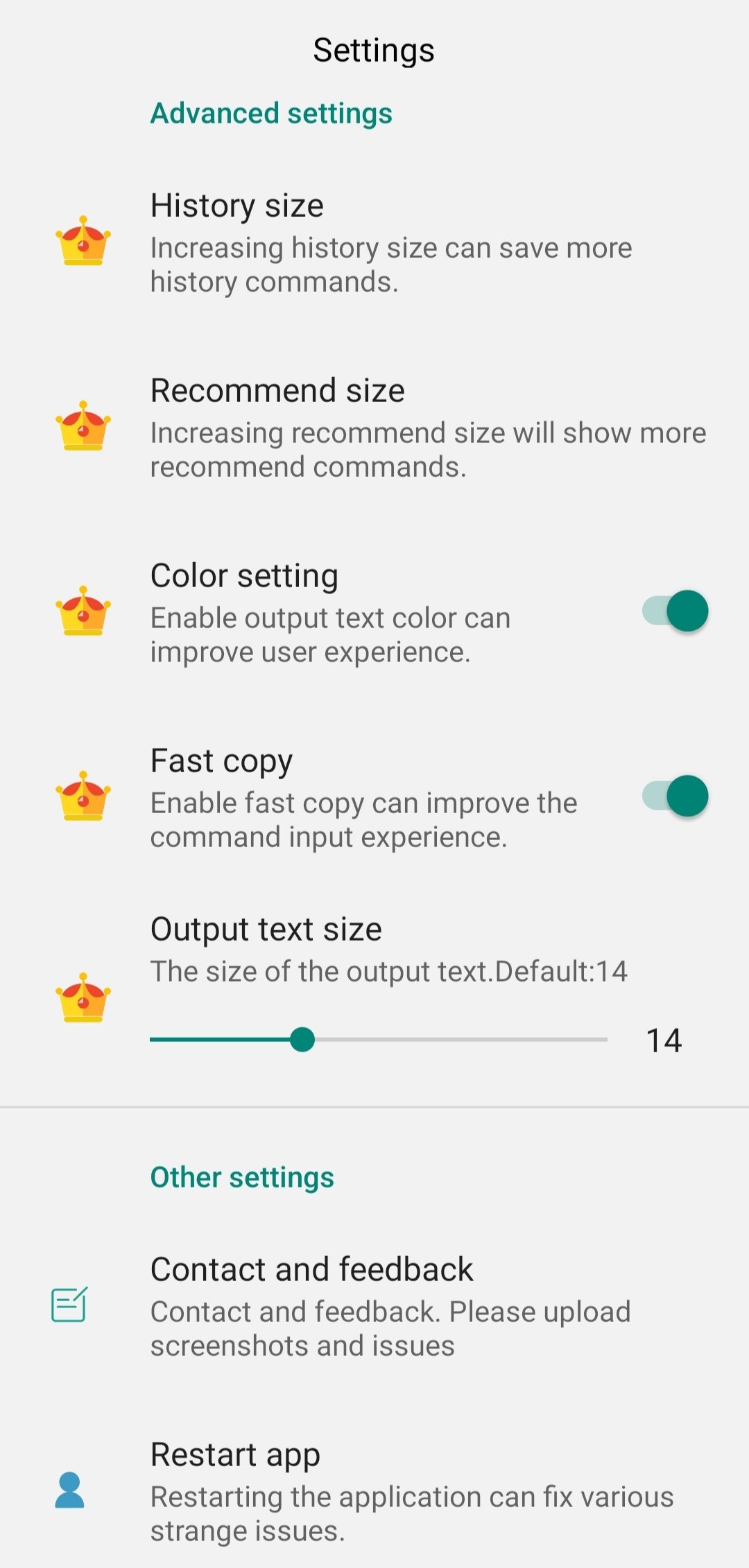Tap the Output text size slider
The width and height of the screenshot is (749, 1568).
pyautogui.click(x=378, y=1039)
